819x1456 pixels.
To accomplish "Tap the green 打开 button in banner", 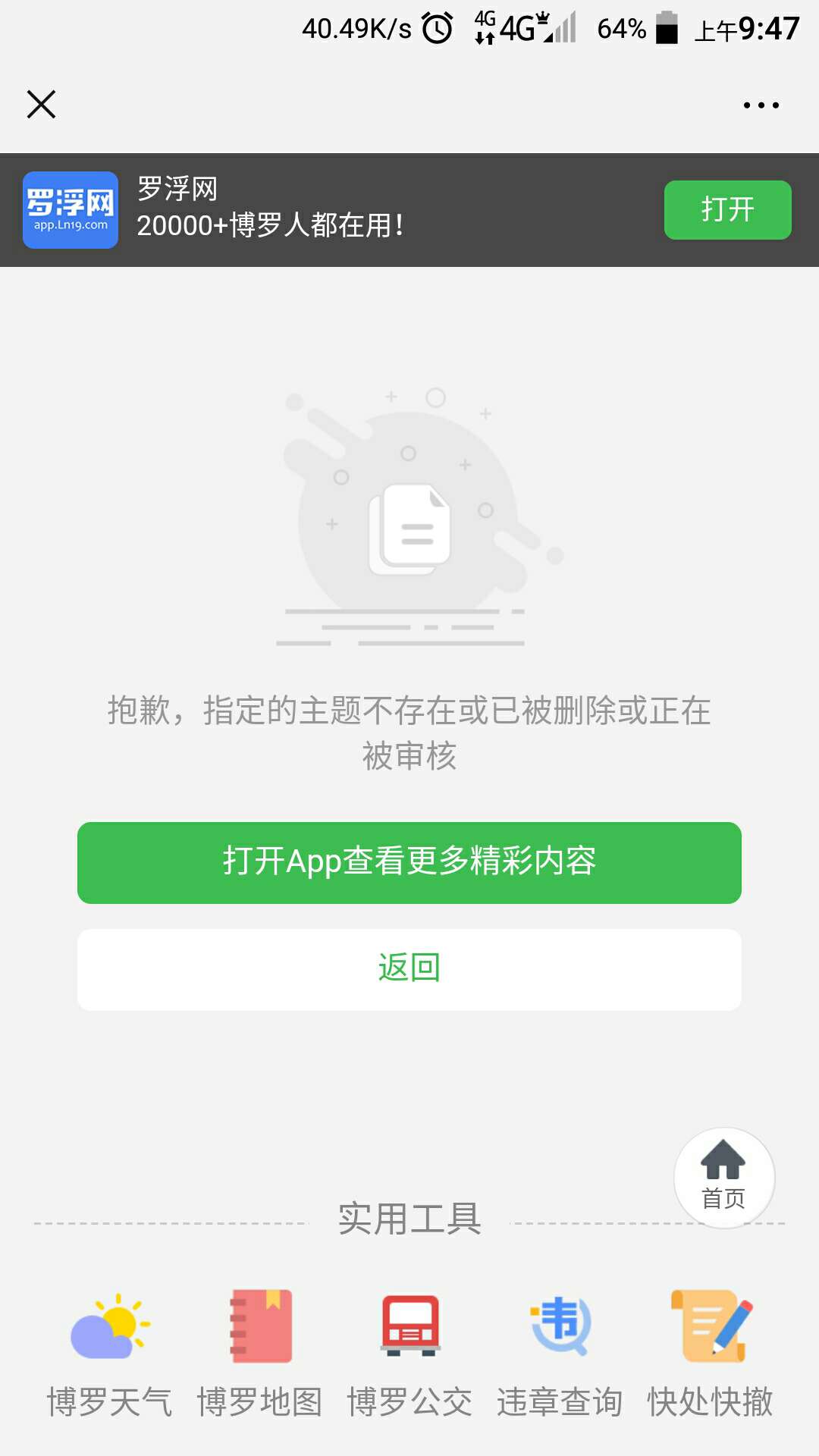I will 727,210.
